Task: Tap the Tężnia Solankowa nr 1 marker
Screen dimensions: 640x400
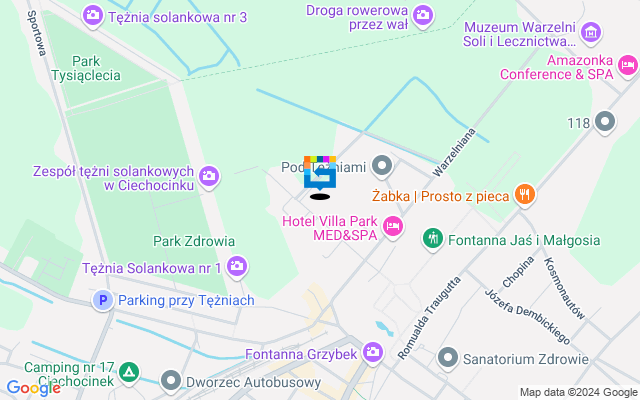Action: (237, 266)
